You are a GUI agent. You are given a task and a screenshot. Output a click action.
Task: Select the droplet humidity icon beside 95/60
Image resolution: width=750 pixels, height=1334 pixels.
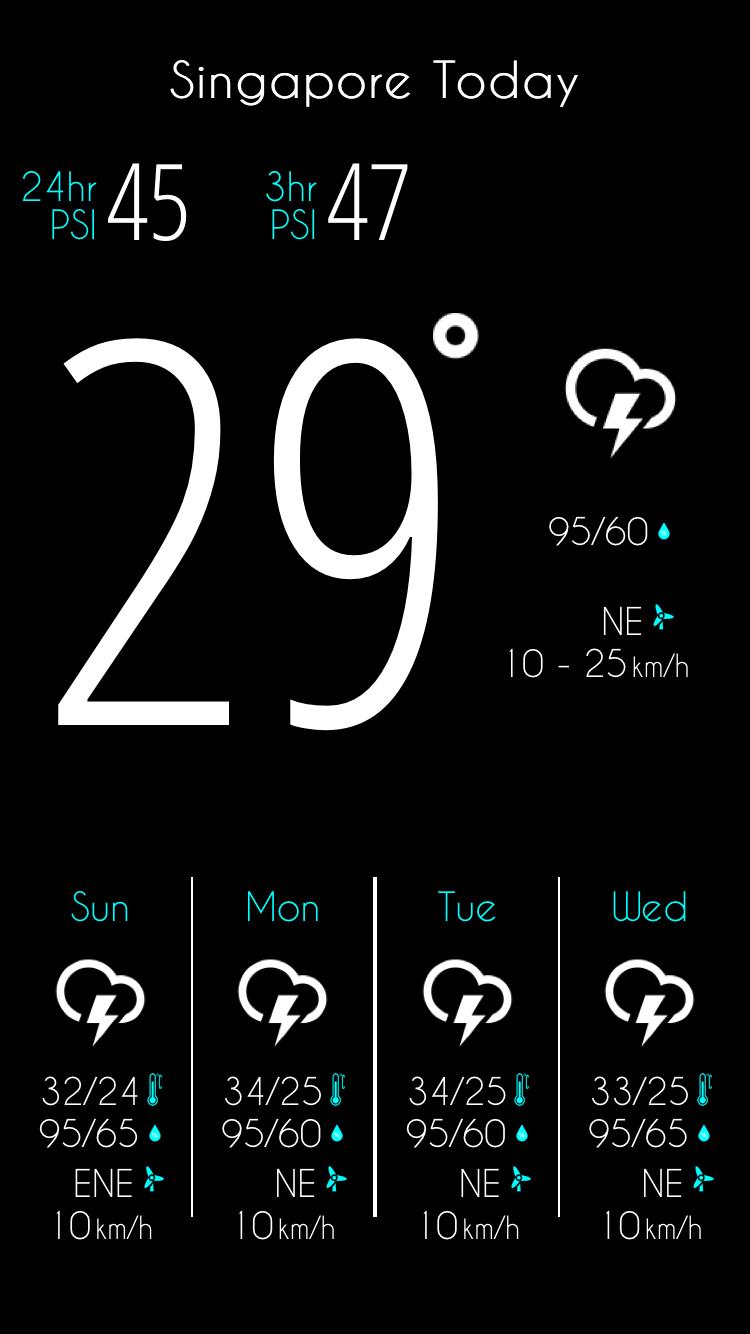pos(662,532)
